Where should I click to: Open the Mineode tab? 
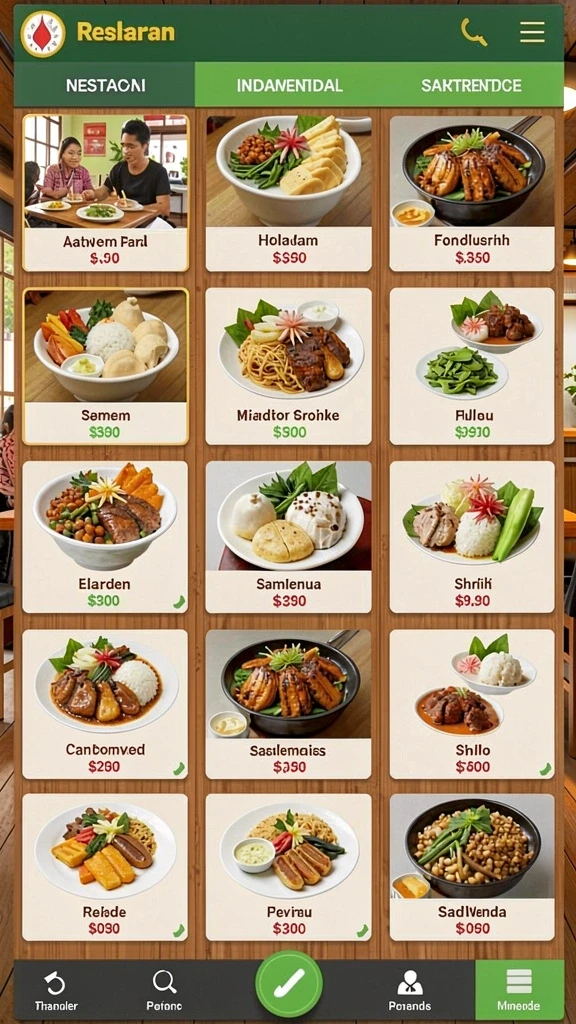click(x=519, y=990)
